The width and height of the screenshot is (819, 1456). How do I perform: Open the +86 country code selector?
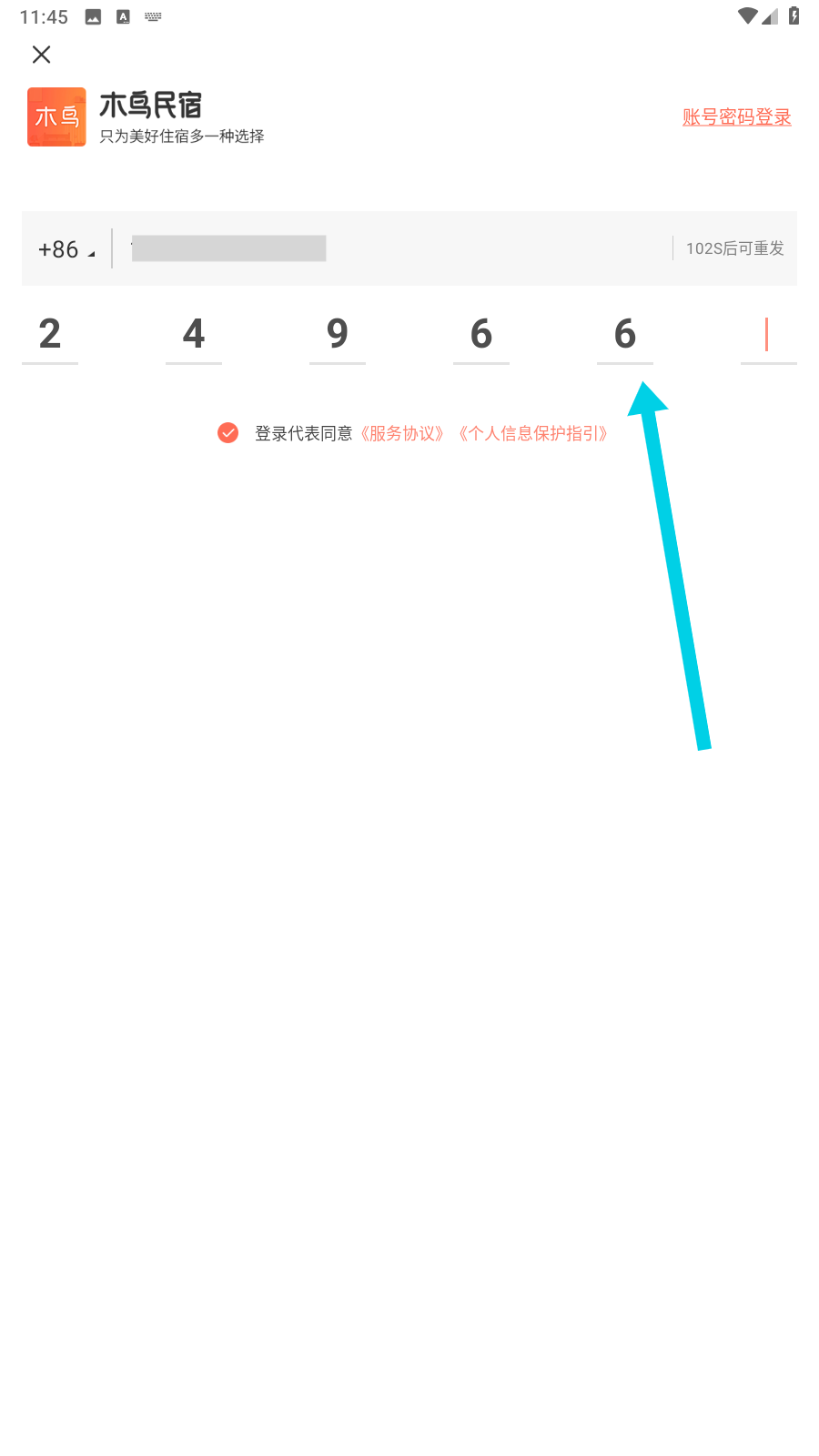coord(66,249)
